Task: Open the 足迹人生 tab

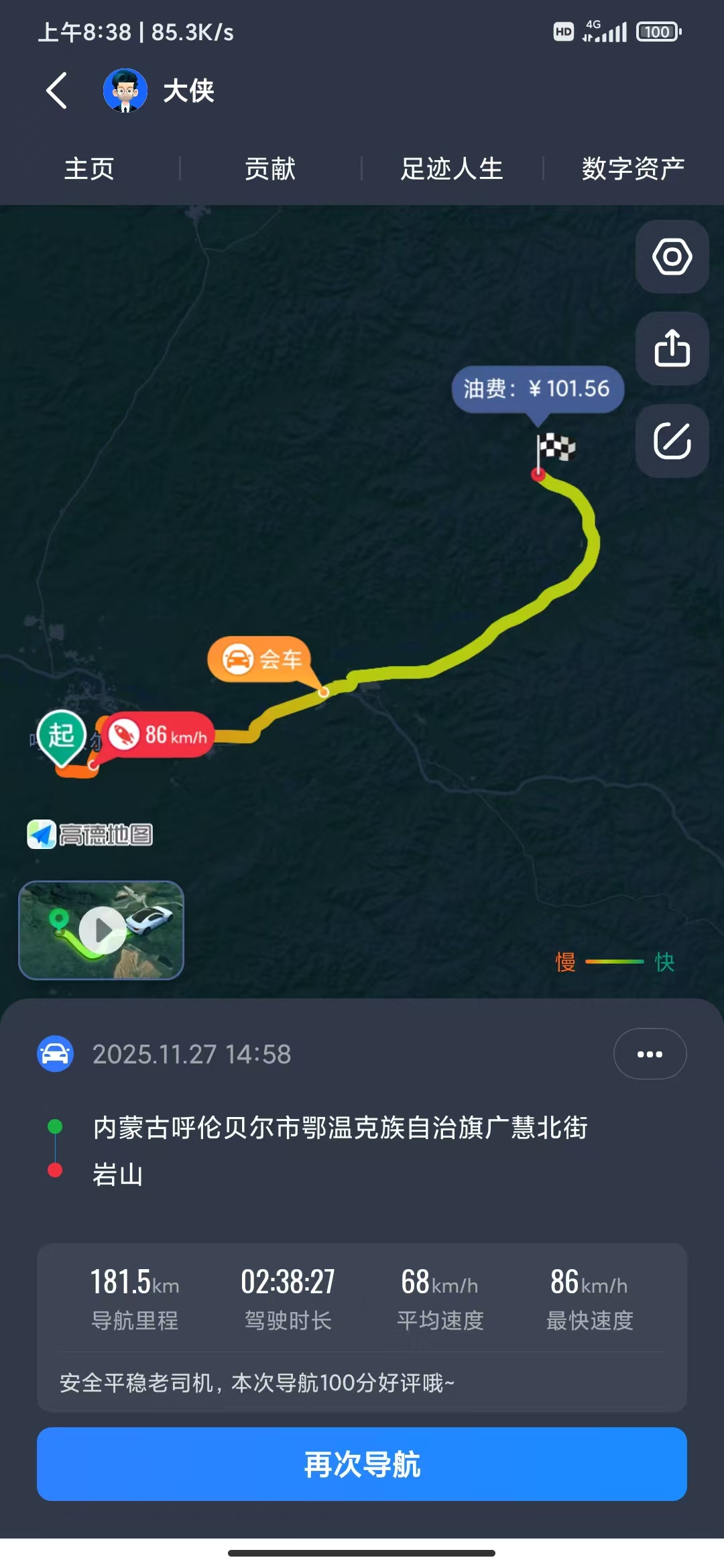Action: coord(452,169)
